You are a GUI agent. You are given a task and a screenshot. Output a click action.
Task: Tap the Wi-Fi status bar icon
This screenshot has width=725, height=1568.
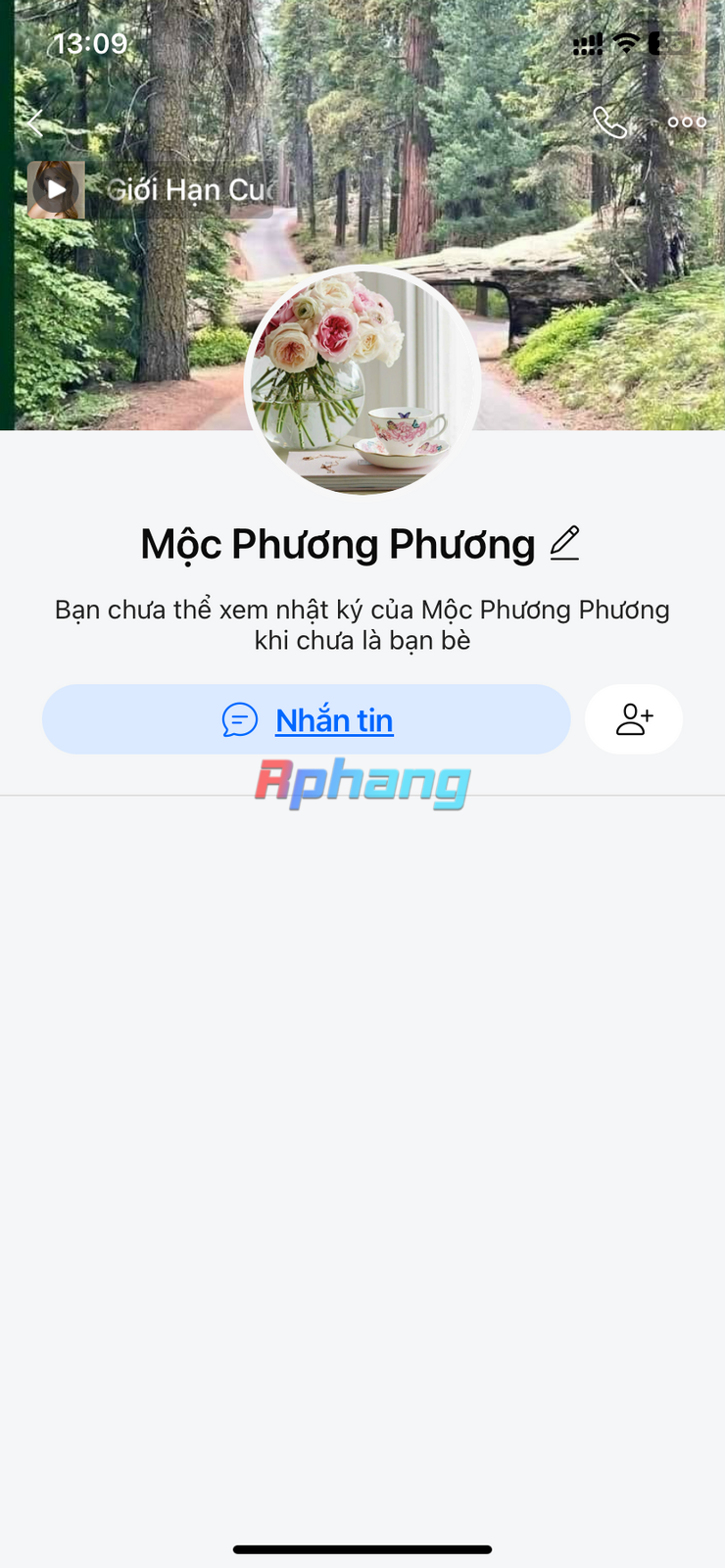tap(626, 43)
